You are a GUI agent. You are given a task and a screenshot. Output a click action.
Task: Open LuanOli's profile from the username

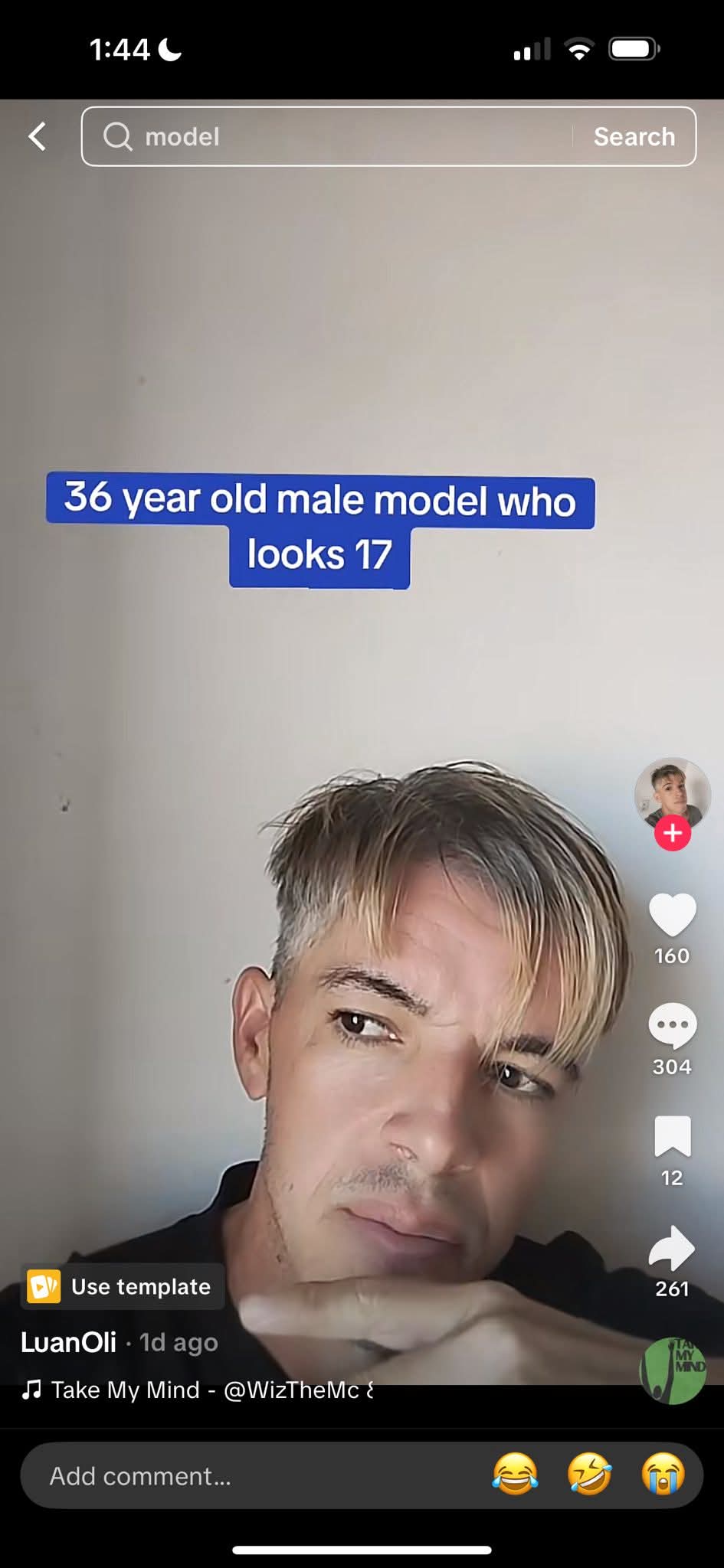[x=68, y=1342]
